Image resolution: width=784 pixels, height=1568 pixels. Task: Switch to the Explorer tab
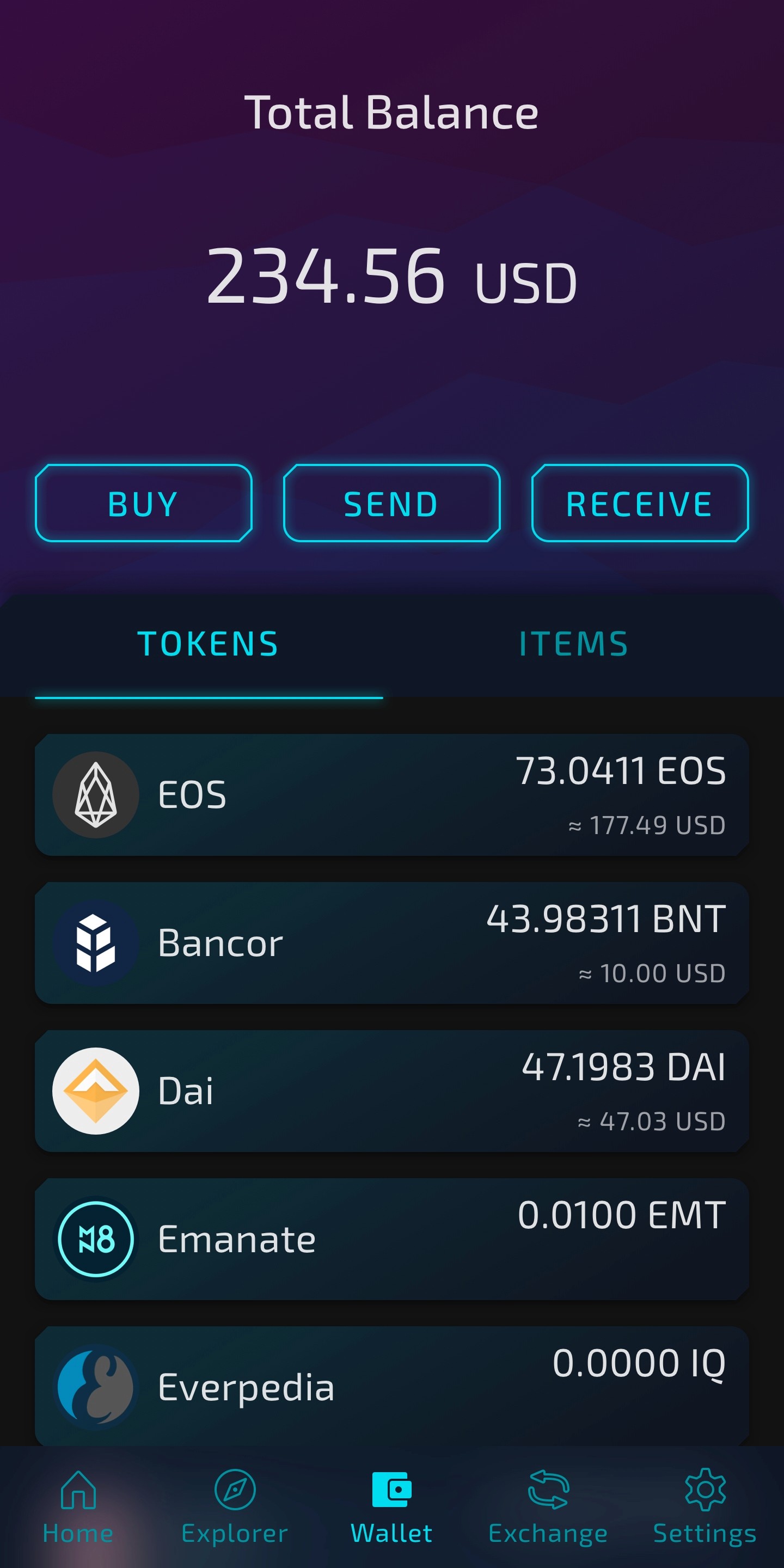(x=235, y=1506)
